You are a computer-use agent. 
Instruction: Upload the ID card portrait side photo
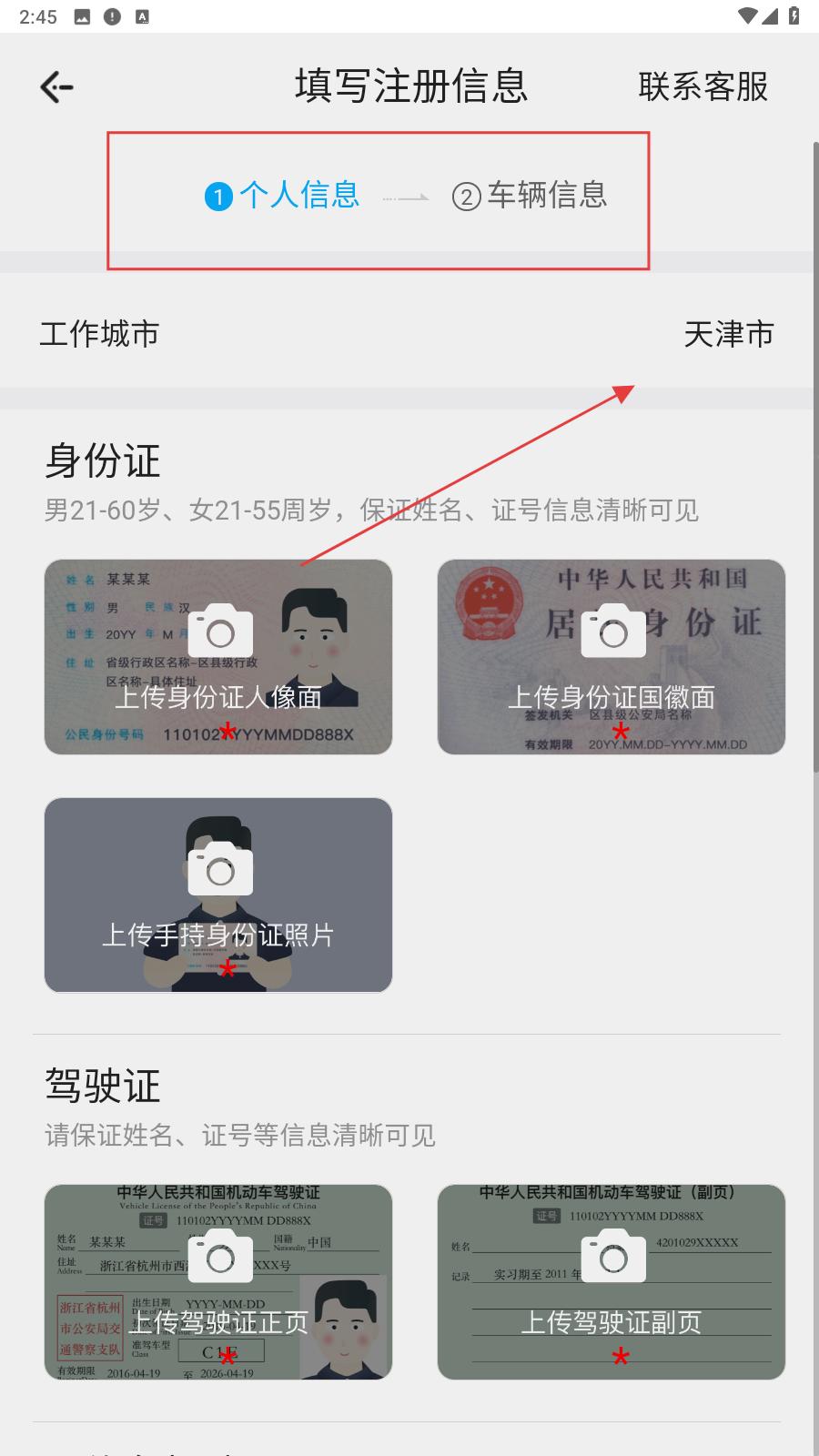[x=218, y=657]
